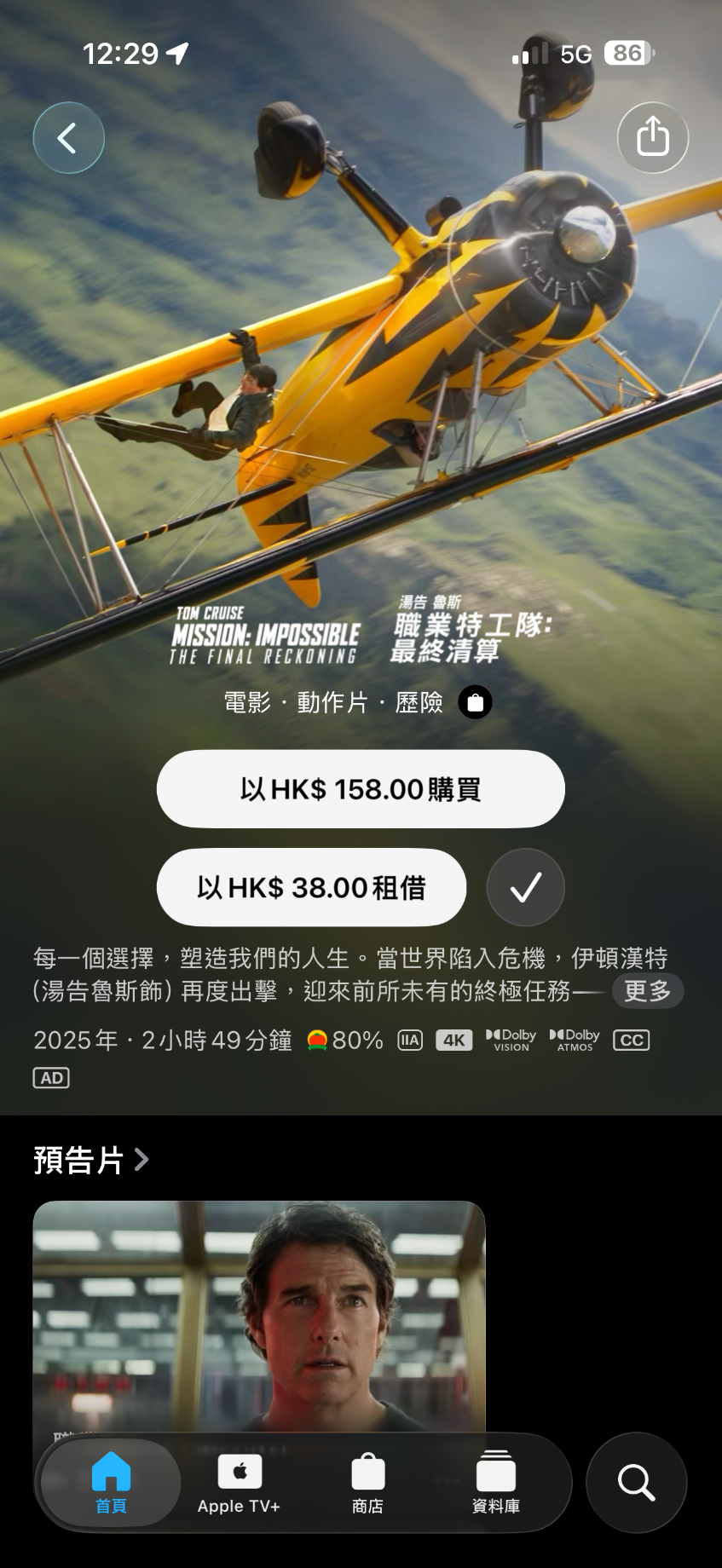Buy the movie for HK$ 158.00
The height and width of the screenshot is (1568, 722).
[361, 789]
